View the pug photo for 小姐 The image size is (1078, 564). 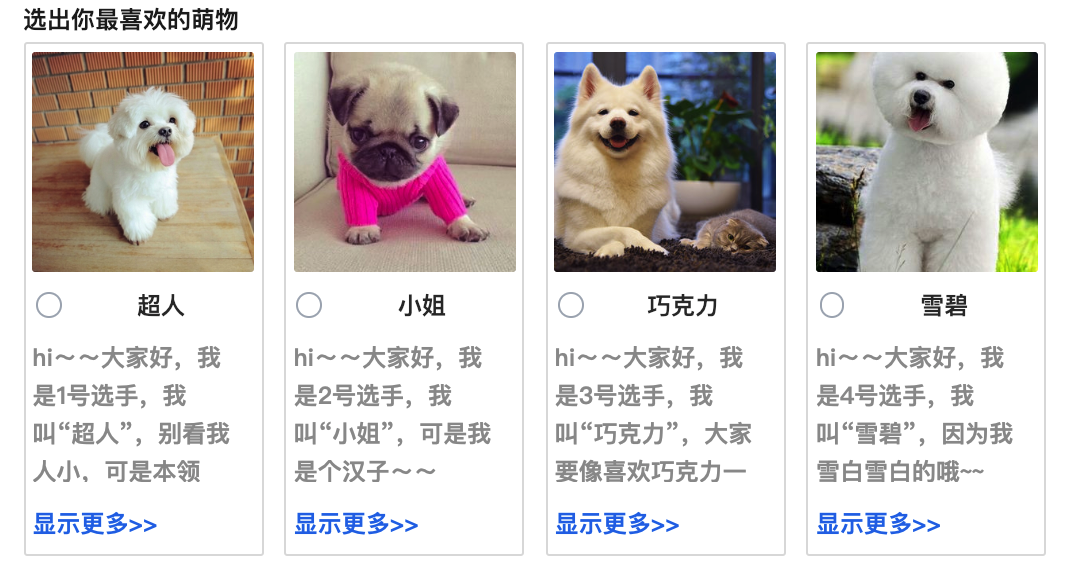tap(405, 162)
